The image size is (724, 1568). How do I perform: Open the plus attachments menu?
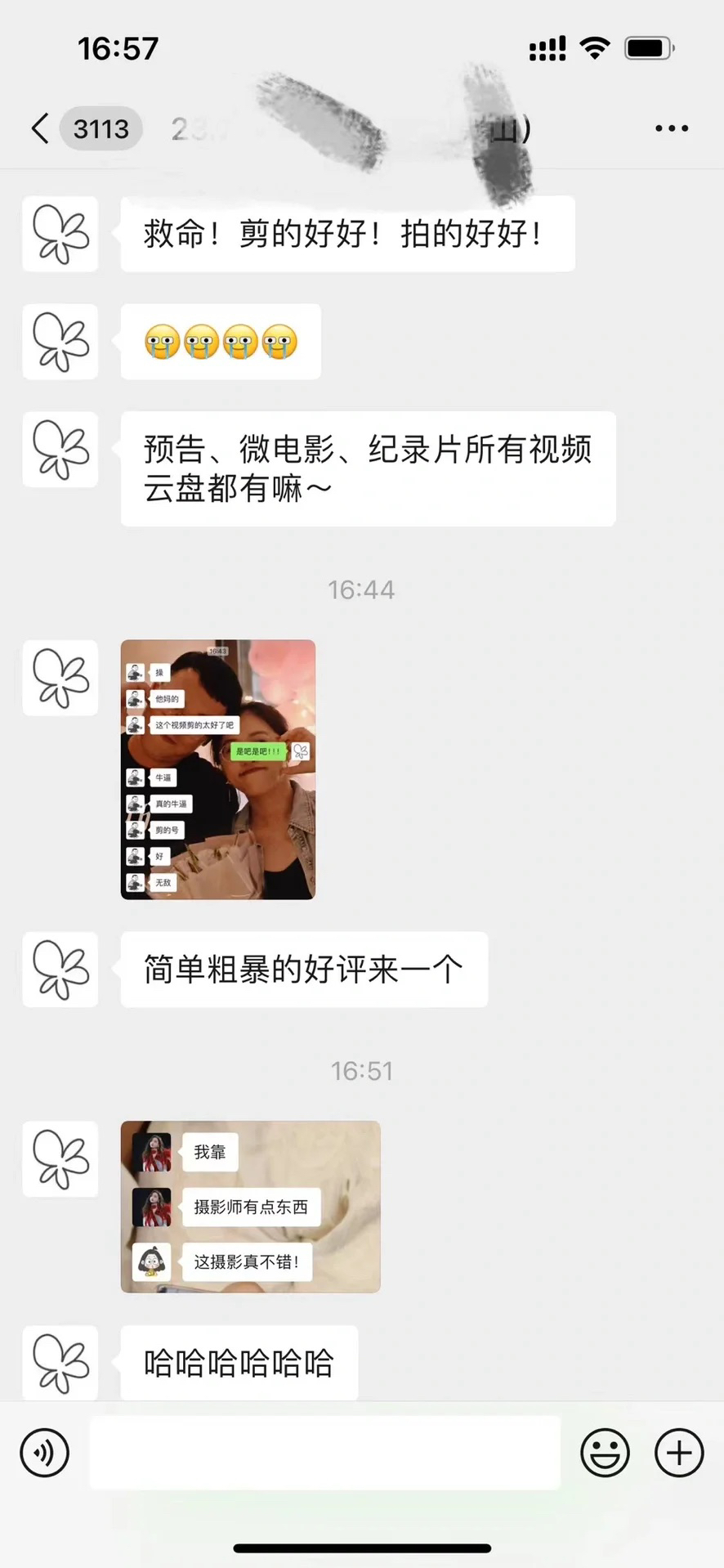(x=679, y=1452)
